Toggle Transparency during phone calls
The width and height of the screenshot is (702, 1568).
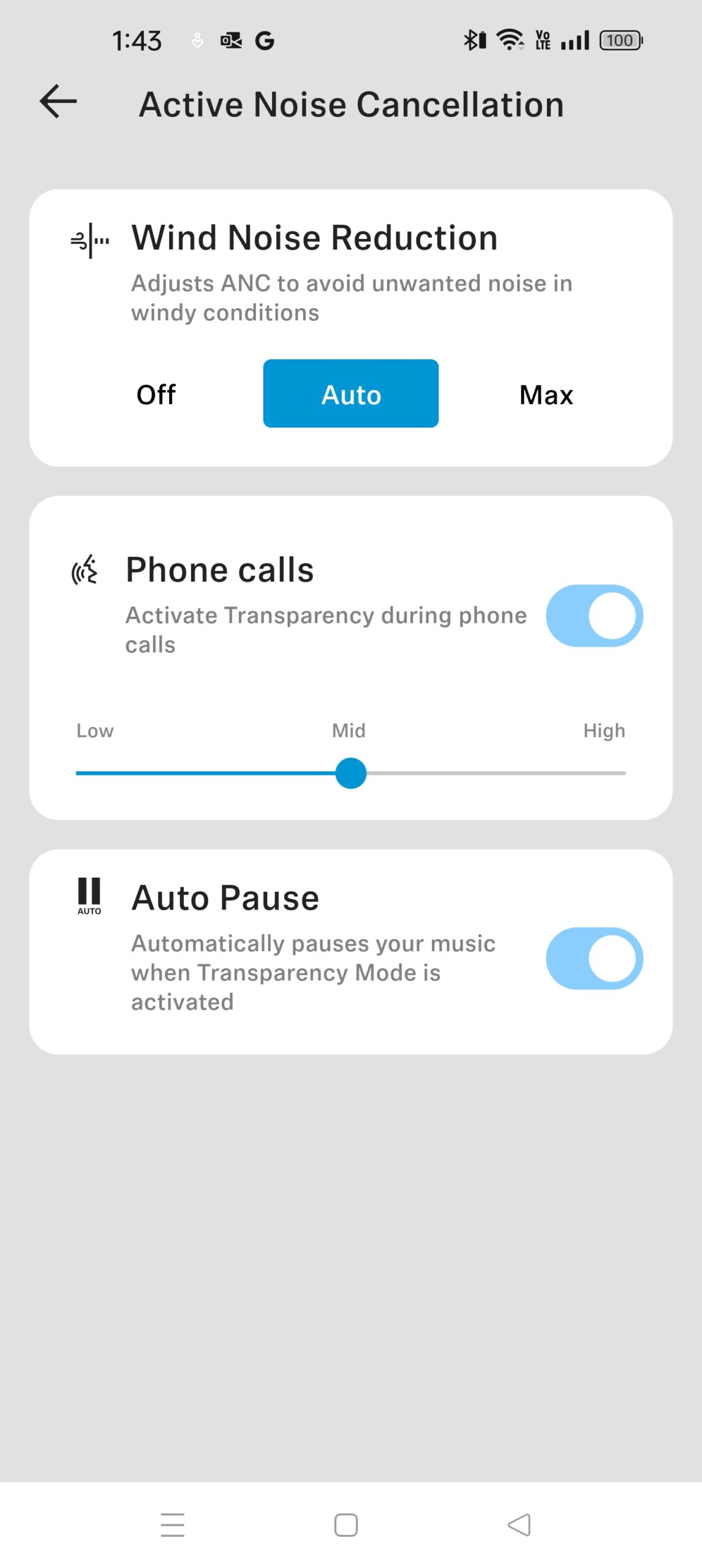tap(594, 616)
